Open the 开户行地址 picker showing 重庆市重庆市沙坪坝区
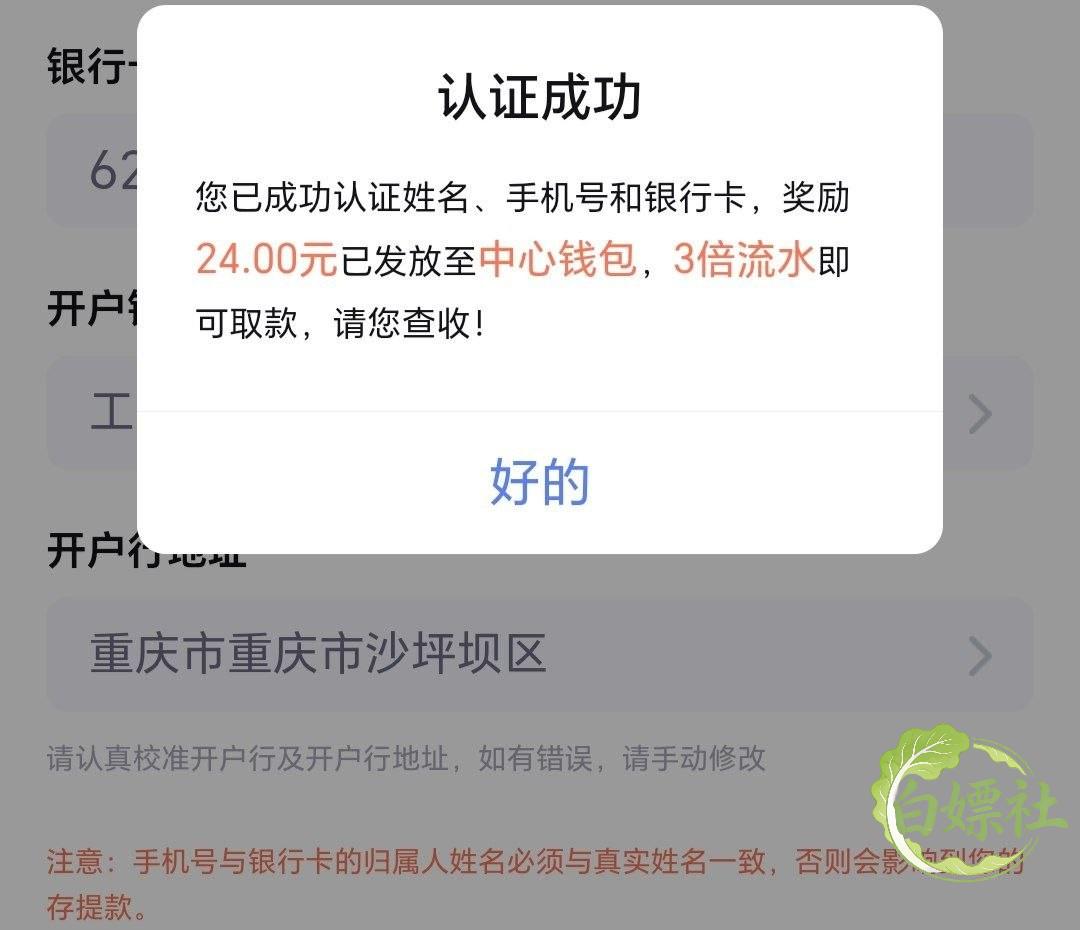Screen dimensions: 1080x930 (539, 654)
